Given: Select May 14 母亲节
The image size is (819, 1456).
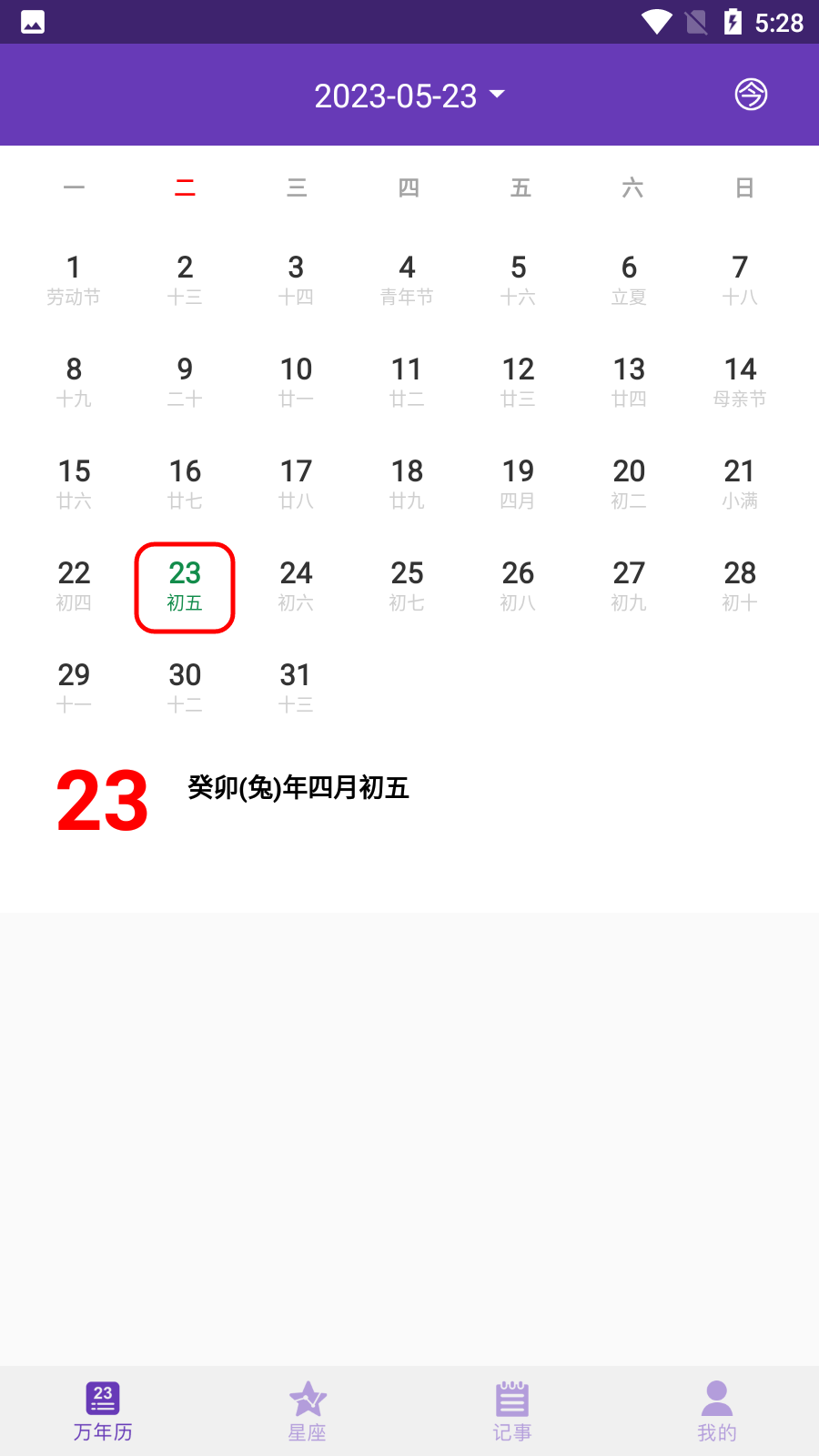Looking at the screenshot, I should point(740,382).
